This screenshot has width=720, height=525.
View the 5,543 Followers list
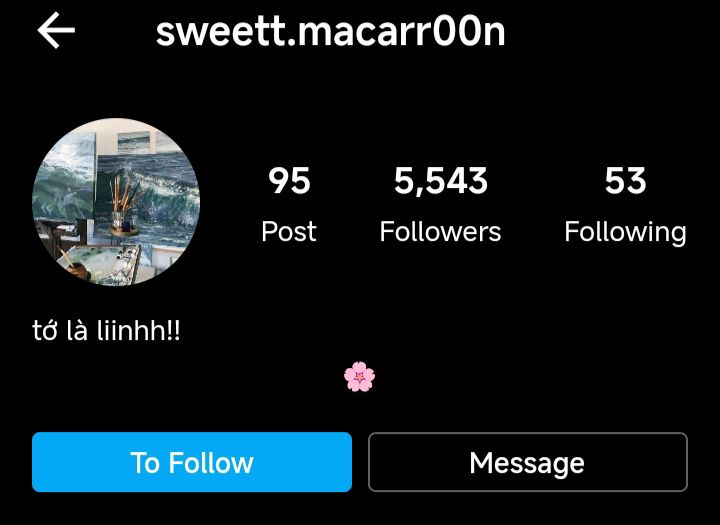(440, 204)
